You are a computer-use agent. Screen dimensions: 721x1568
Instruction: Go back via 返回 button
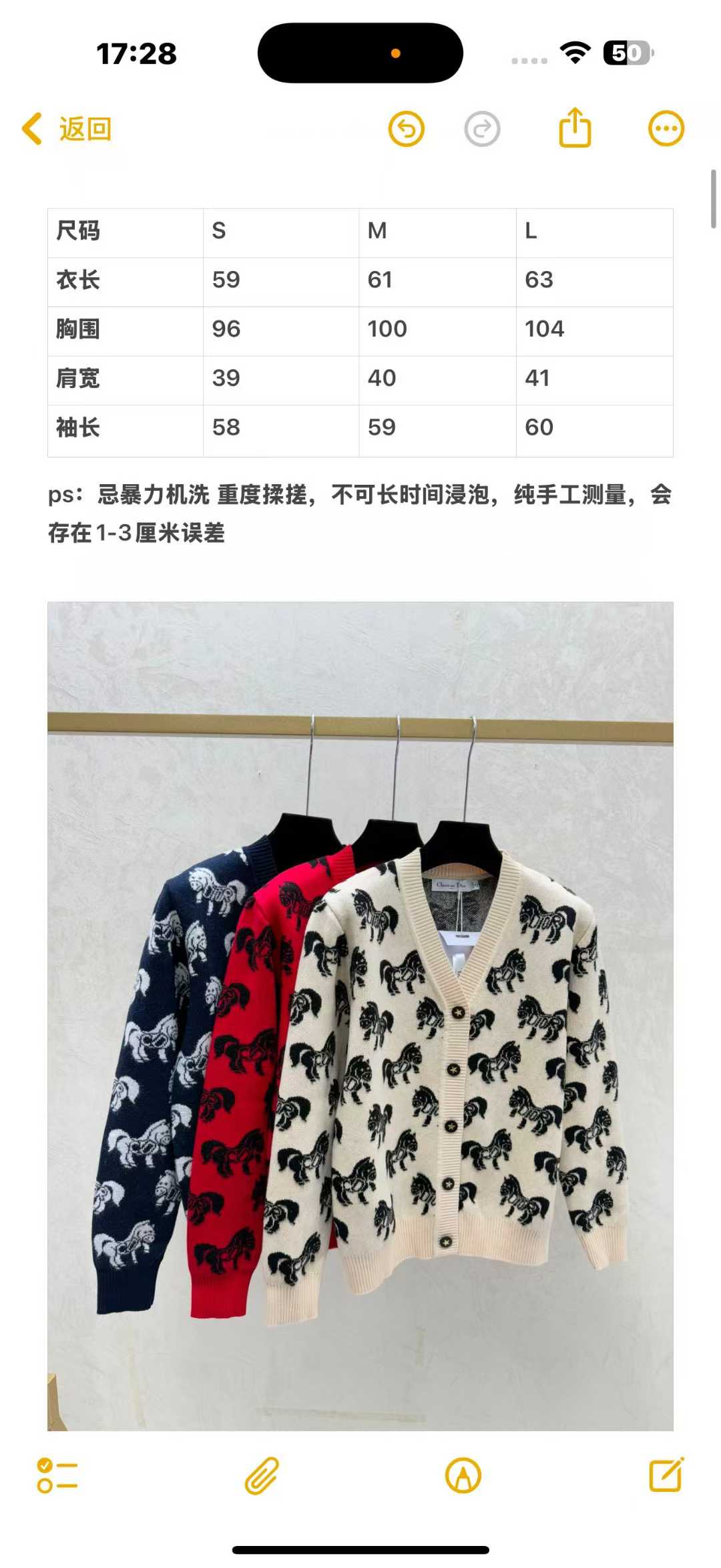click(67, 129)
